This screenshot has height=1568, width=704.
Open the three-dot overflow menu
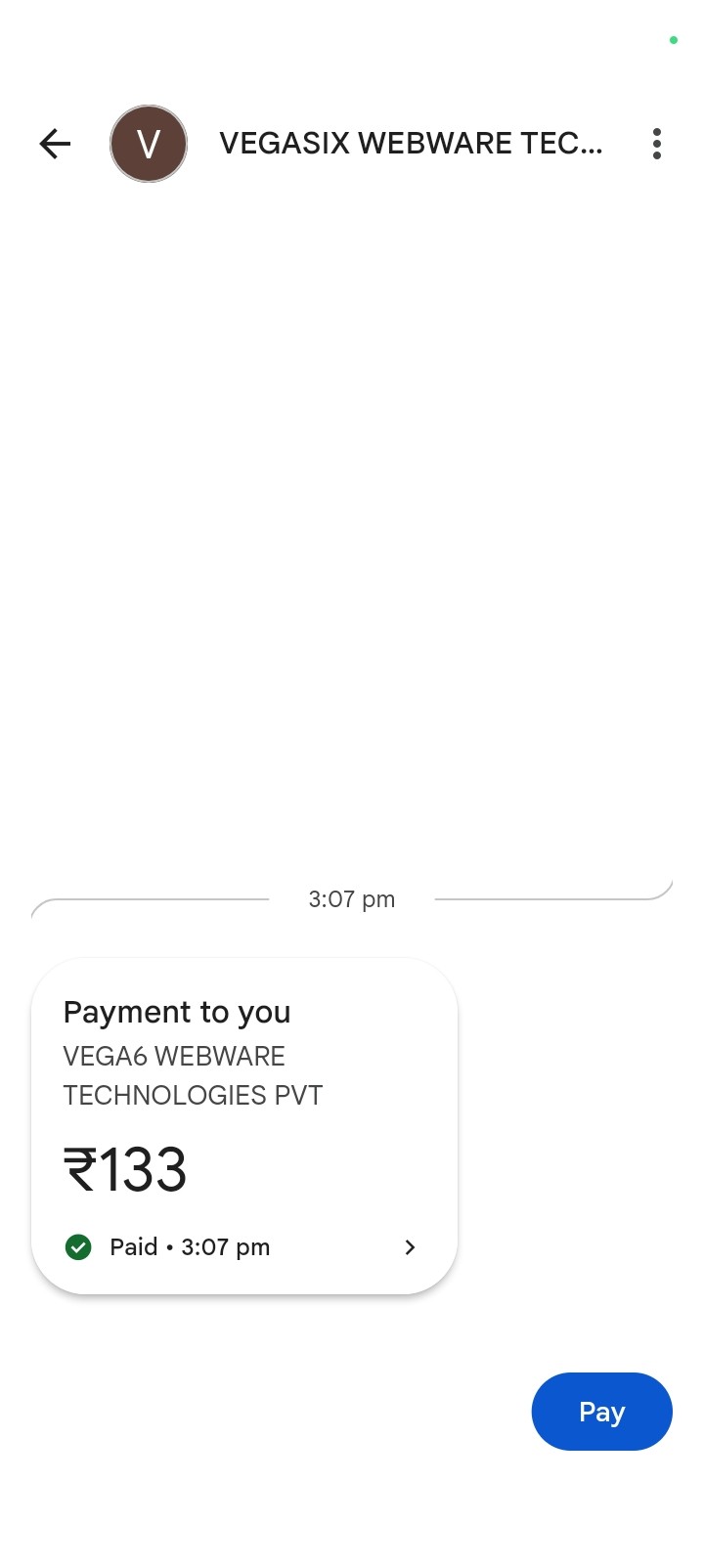657,144
